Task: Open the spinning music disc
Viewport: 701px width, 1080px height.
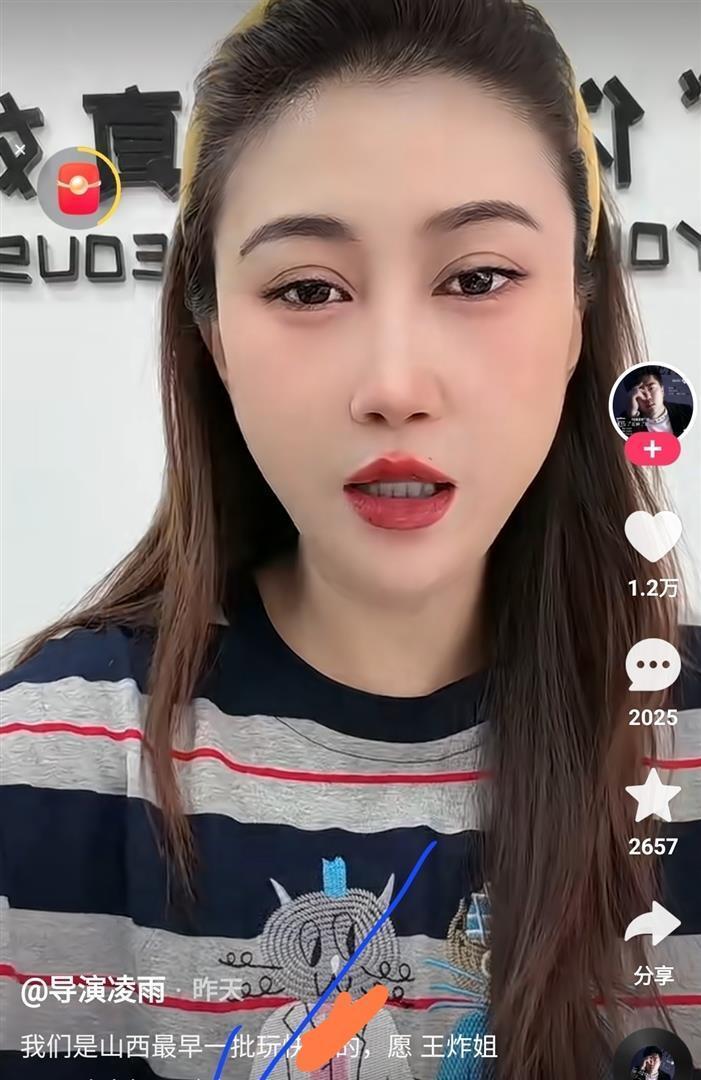Action: [655, 1060]
